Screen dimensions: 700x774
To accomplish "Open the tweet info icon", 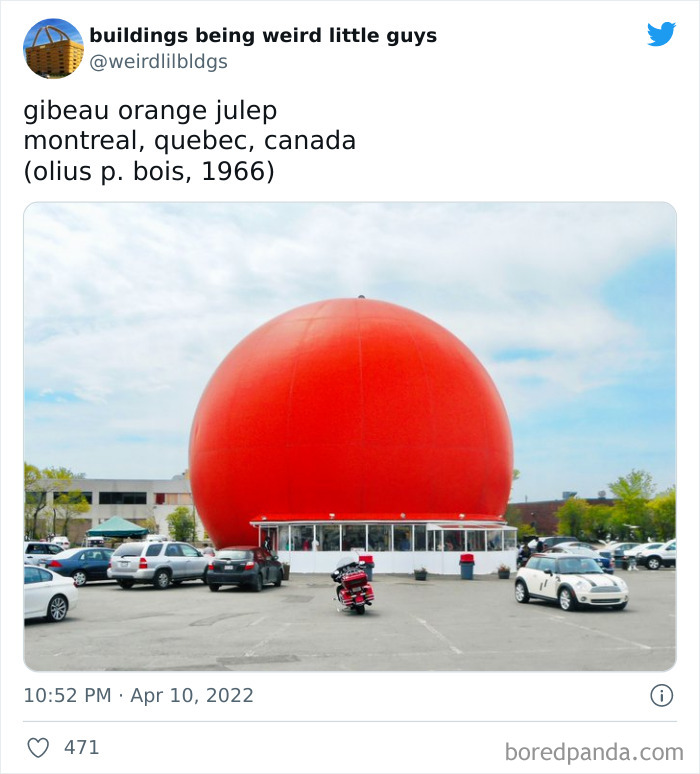I will [661, 696].
